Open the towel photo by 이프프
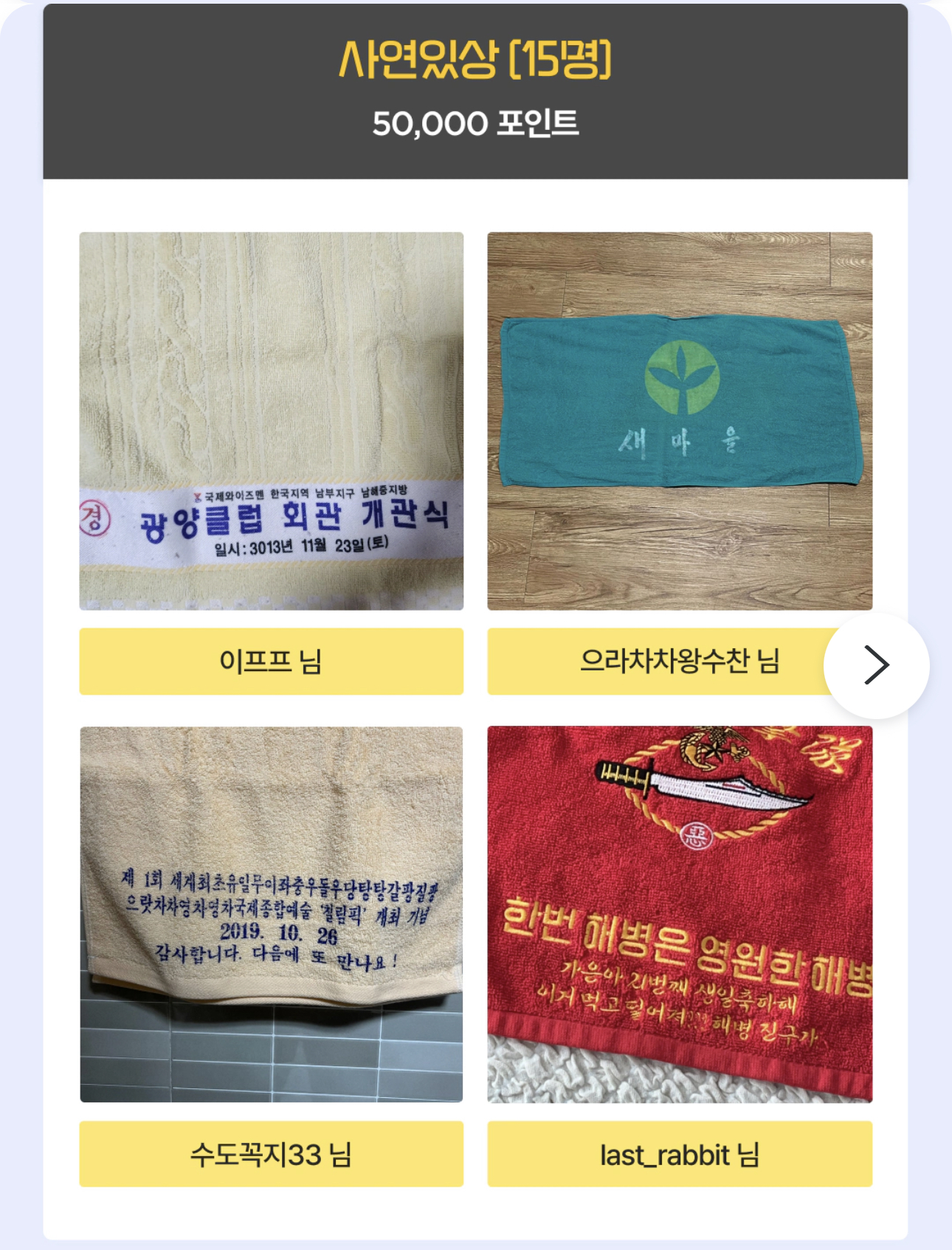This screenshot has width=952, height=1250. pos(272,421)
